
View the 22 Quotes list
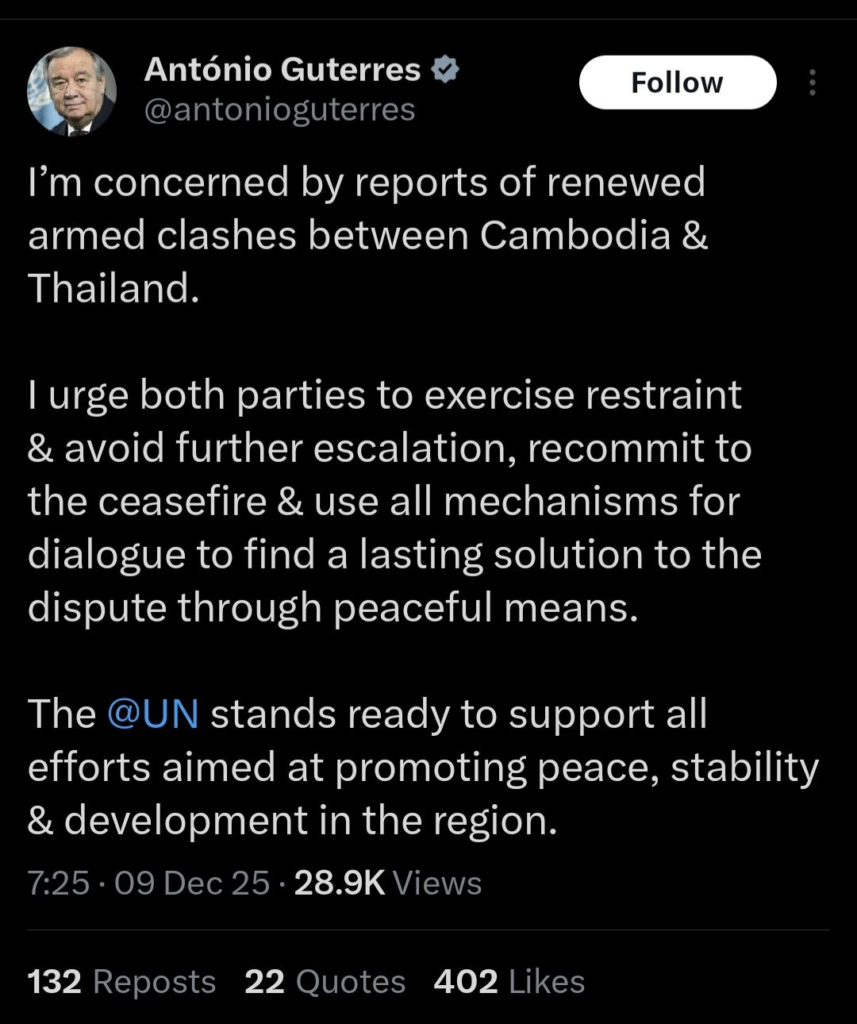click(x=325, y=981)
